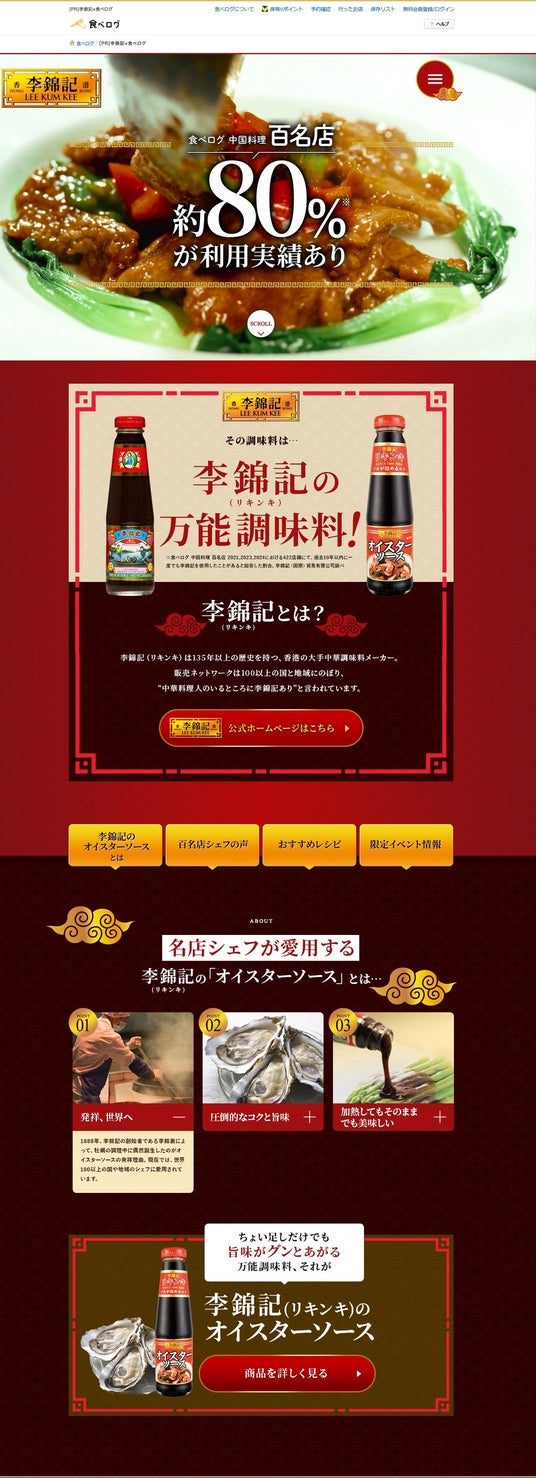Jump to 李錦記のオイスターソースとは section
536x1478 pixels.
[116, 846]
